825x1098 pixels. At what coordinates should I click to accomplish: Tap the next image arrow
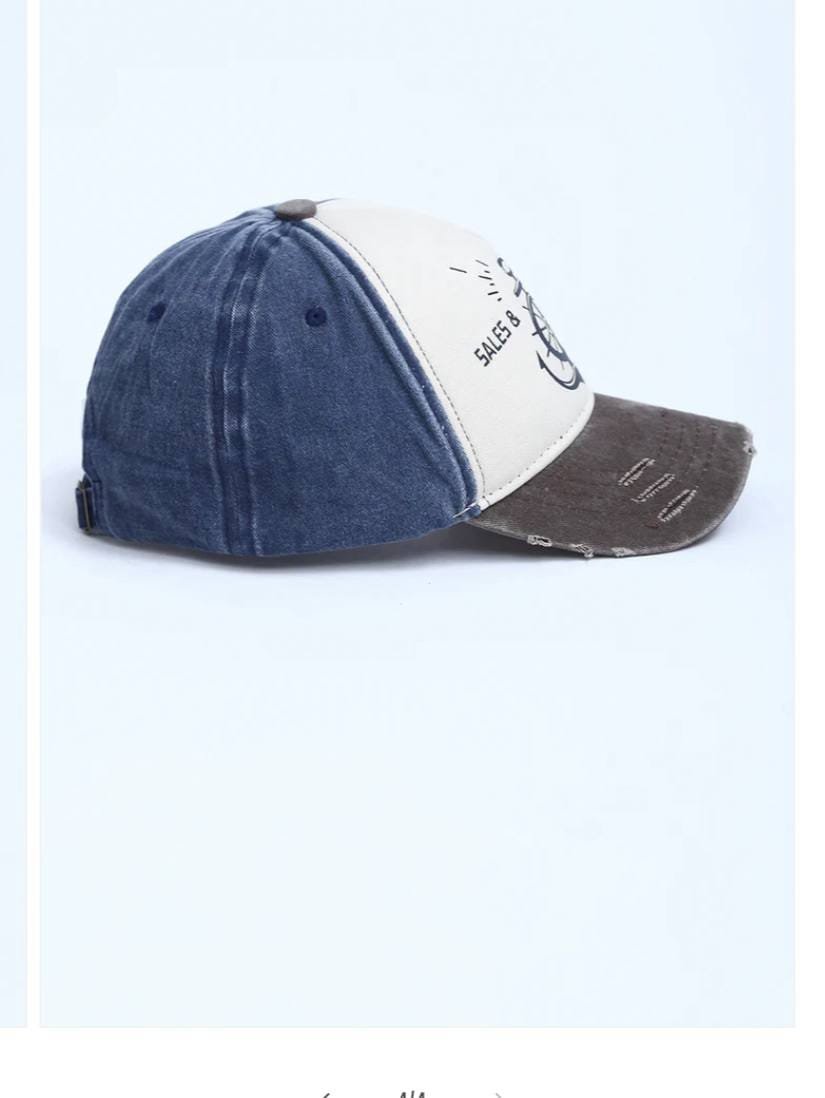pos(499,1094)
